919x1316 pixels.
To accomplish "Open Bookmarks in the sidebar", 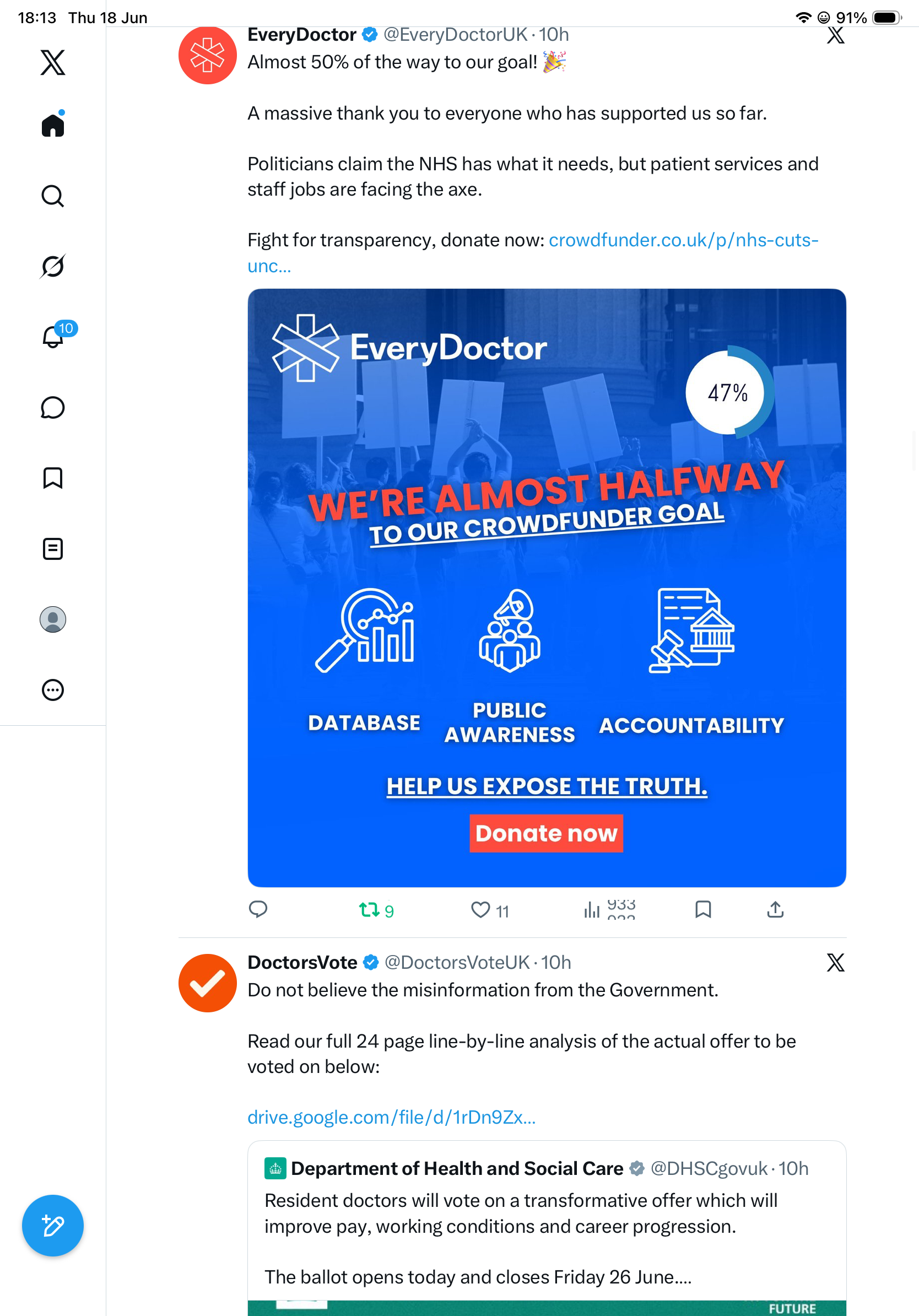I will point(53,478).
